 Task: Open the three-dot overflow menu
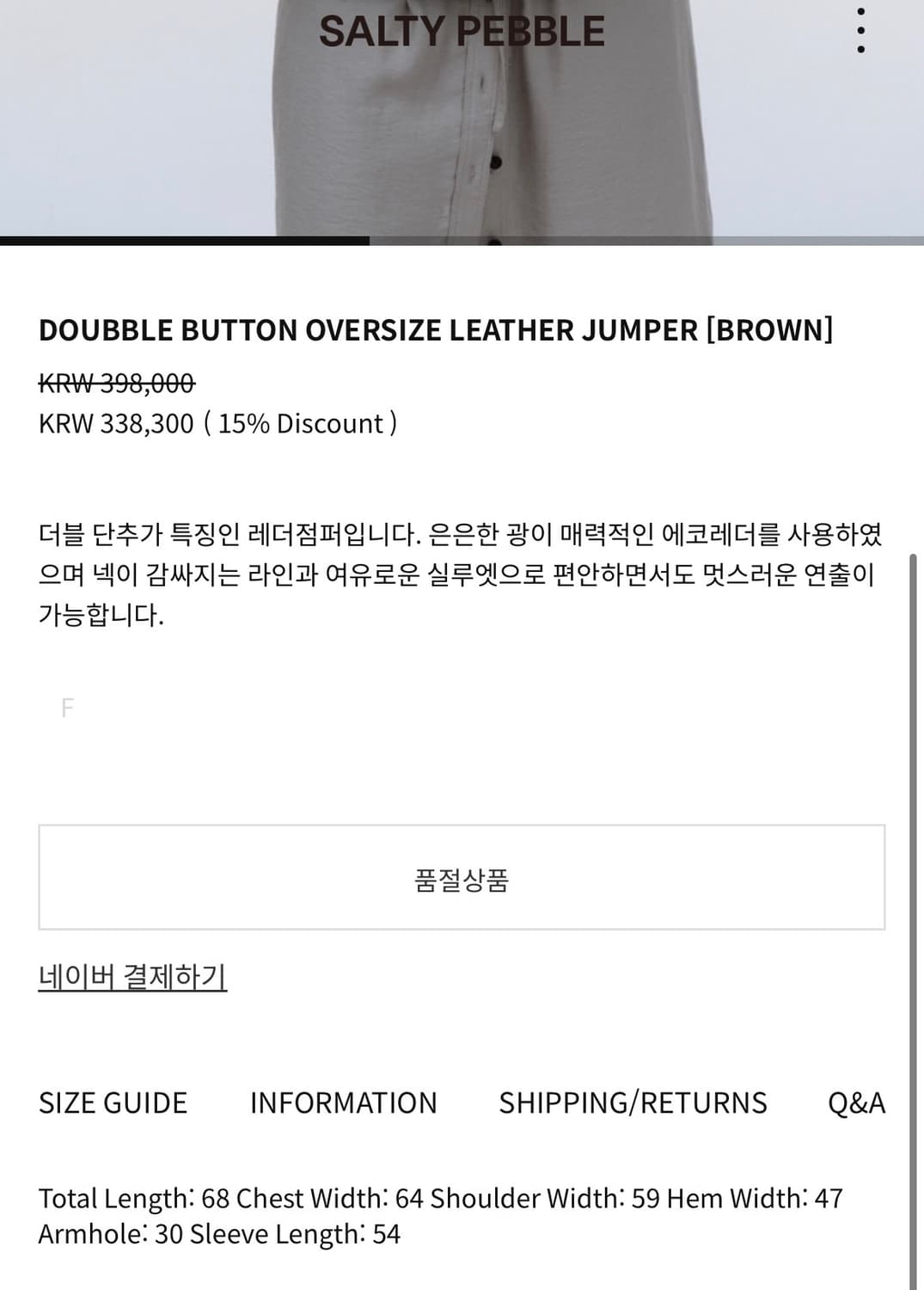861,31
